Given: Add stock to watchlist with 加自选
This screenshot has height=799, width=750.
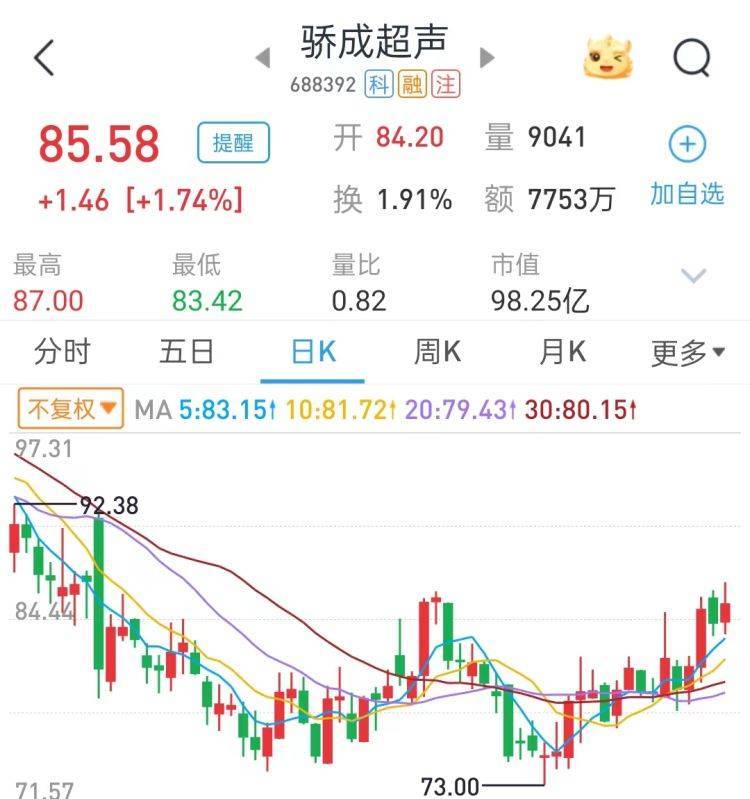Looking at the screenshot, I should (687, 166).
